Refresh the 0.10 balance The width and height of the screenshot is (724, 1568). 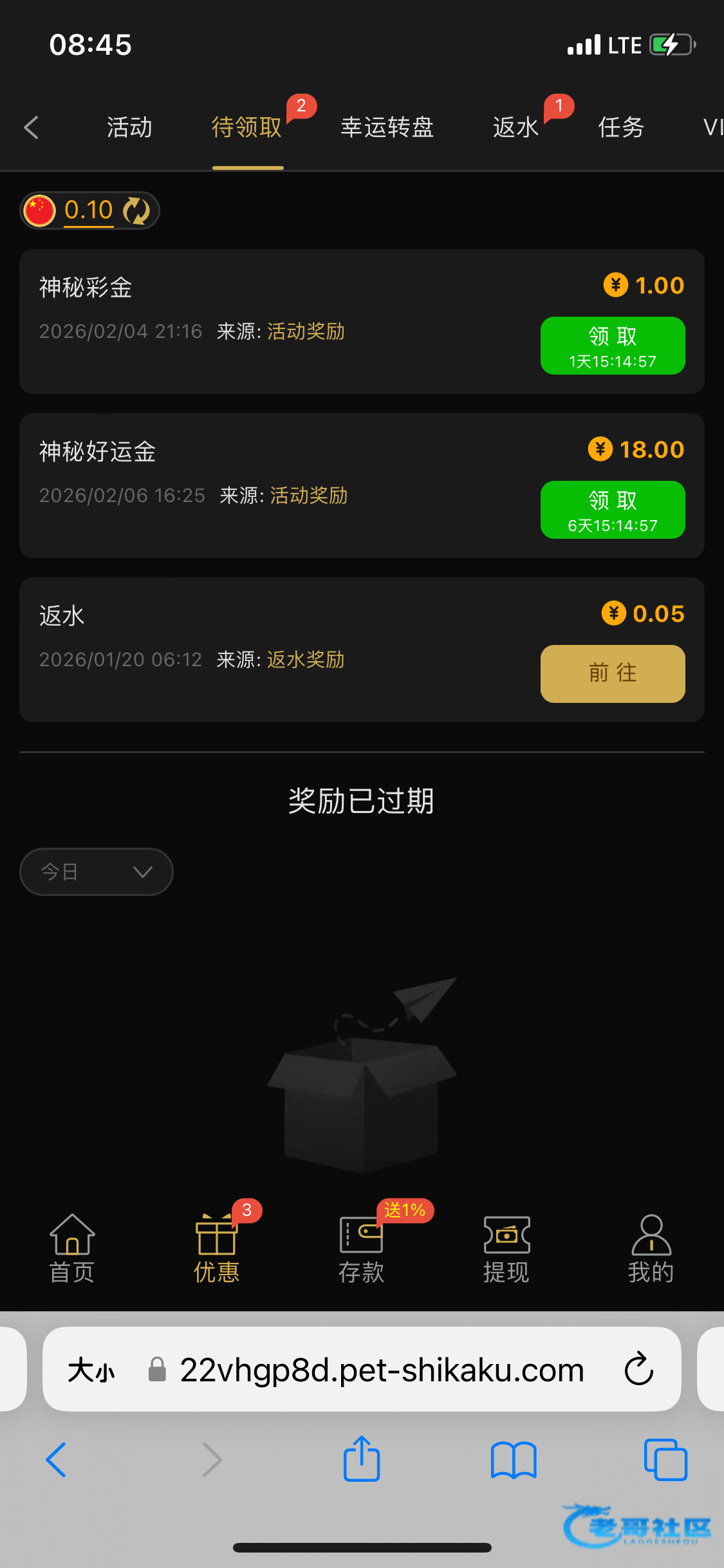tap(136, 210)
